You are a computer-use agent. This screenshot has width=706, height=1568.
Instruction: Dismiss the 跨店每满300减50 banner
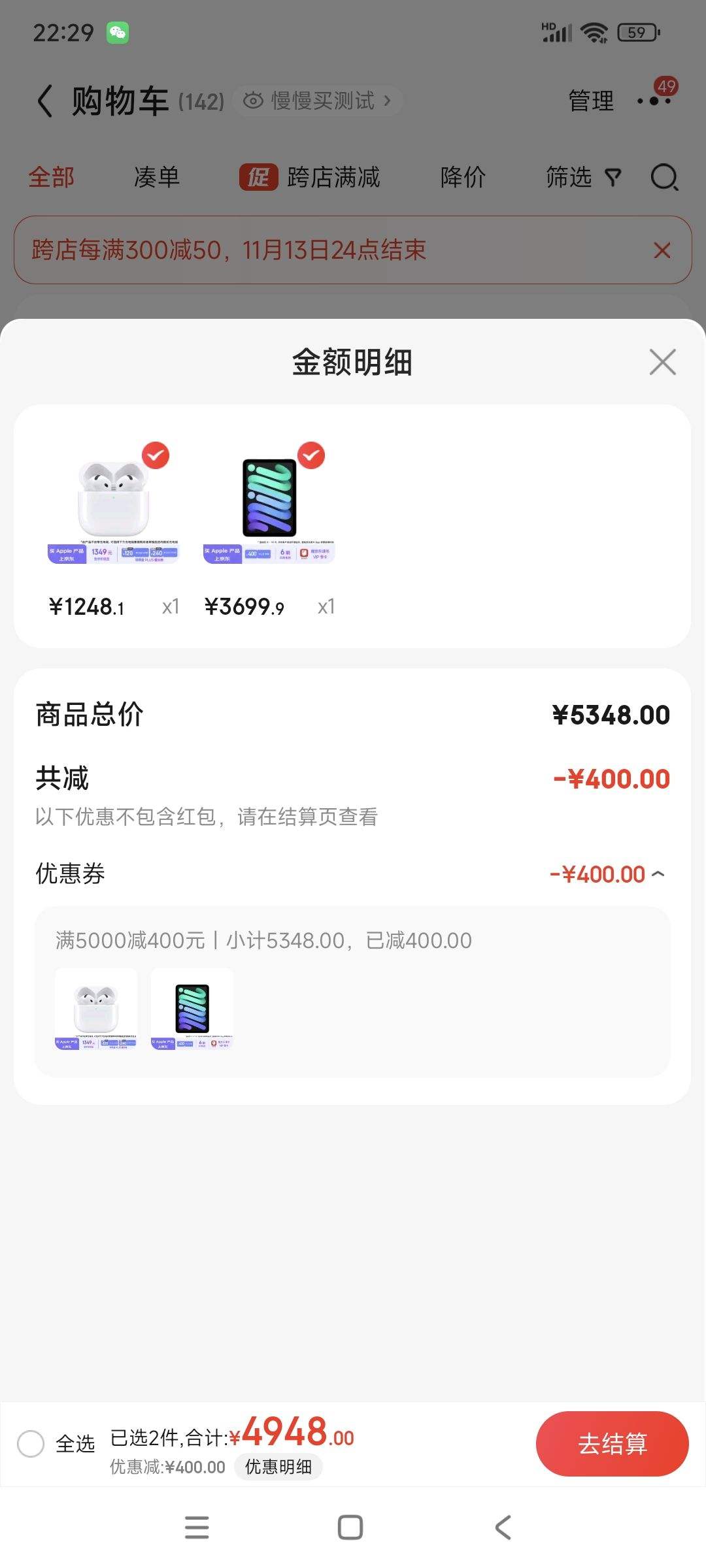[662, 250]
